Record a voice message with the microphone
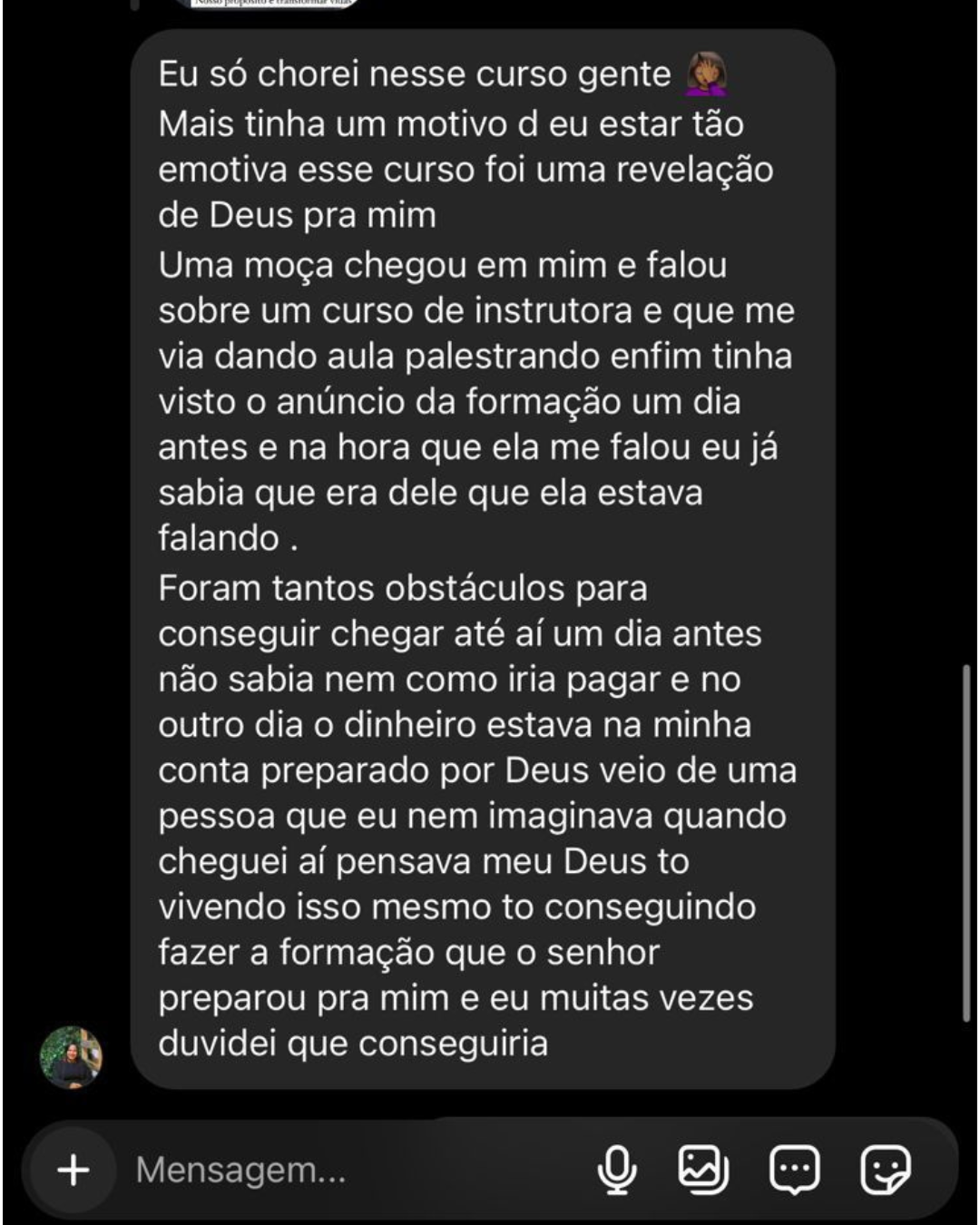Screen dimensions: 980x1225 click(x=616, y=1170)
